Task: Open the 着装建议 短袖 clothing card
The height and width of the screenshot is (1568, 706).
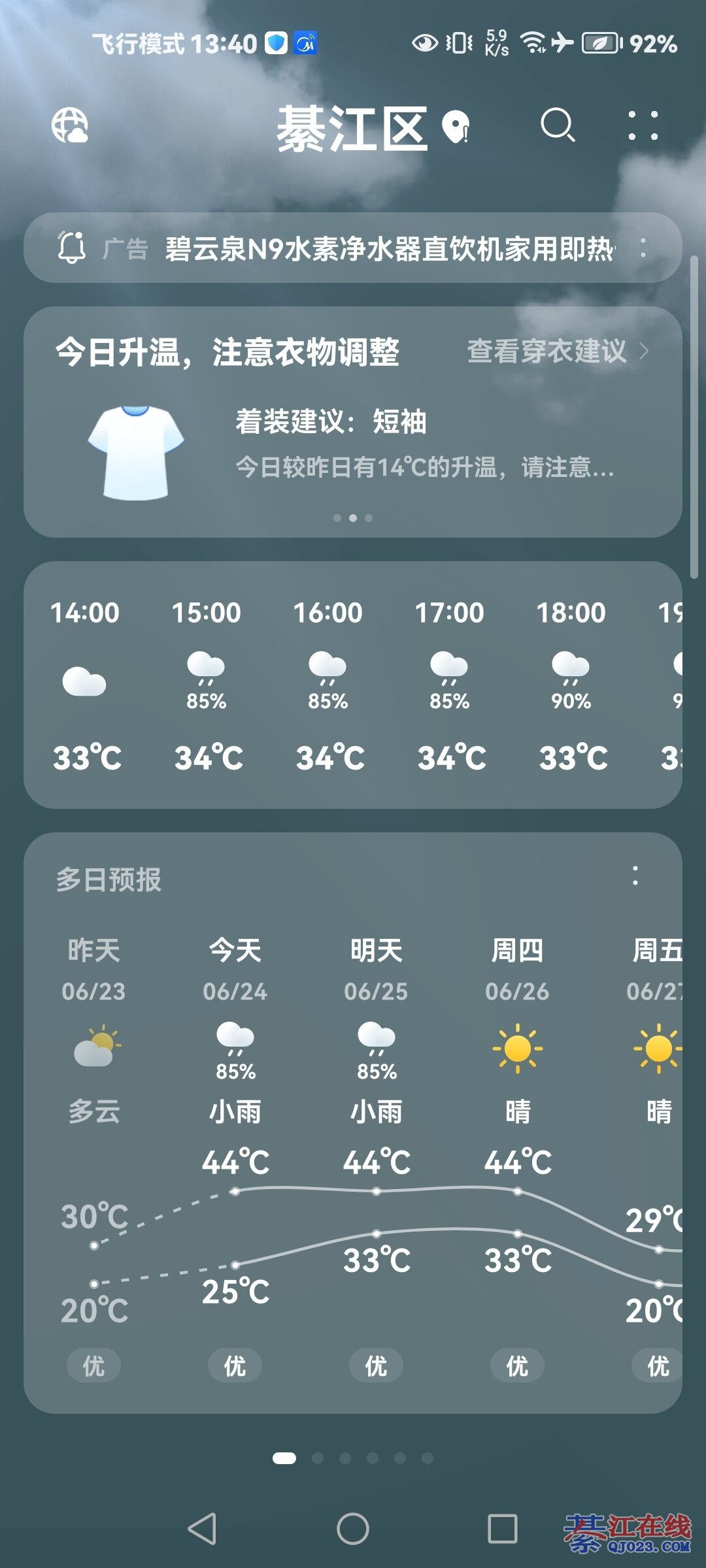Action: (353, 444)
